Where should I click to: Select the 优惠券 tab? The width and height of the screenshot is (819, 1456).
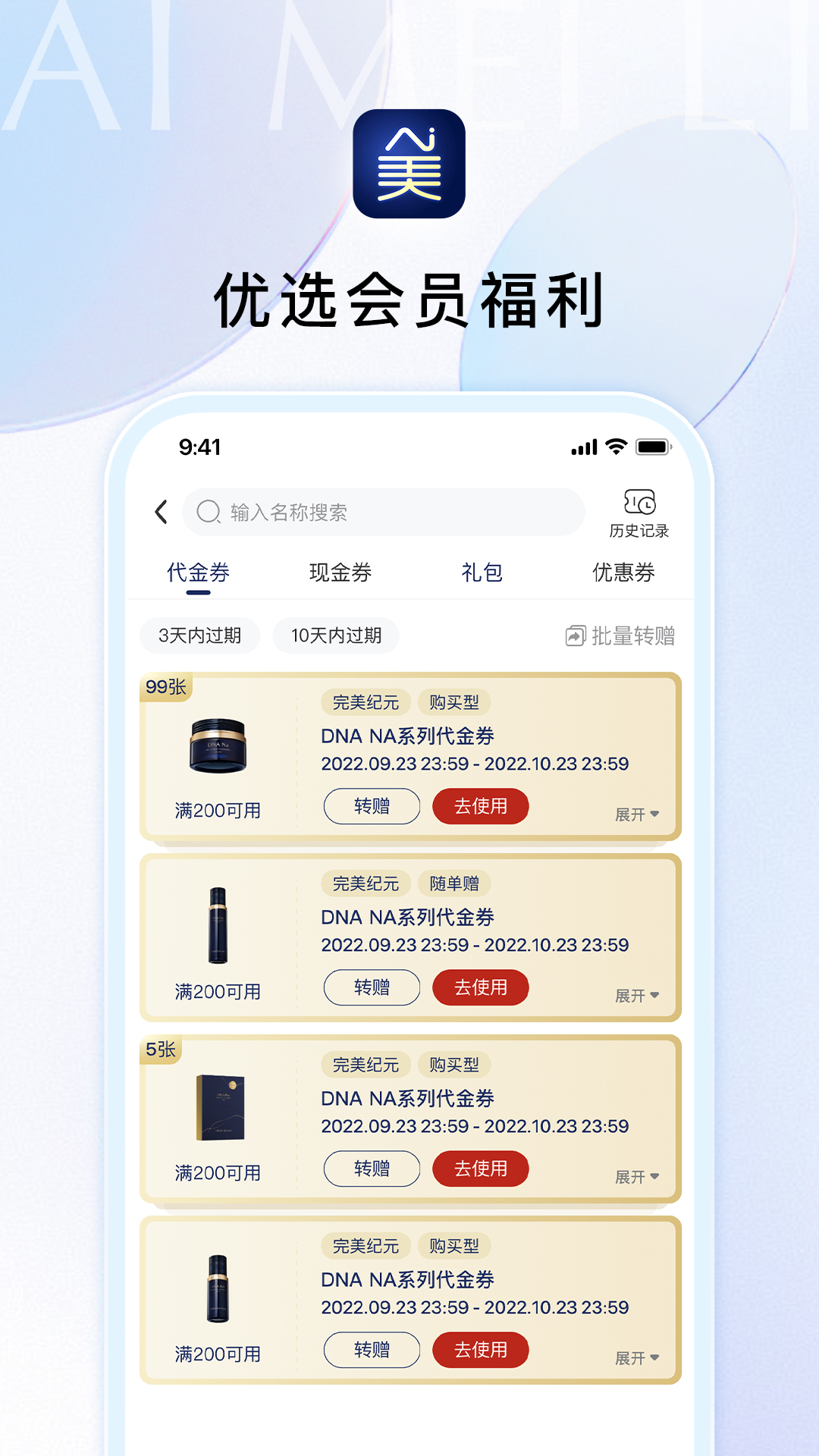(x=624, y=573)
